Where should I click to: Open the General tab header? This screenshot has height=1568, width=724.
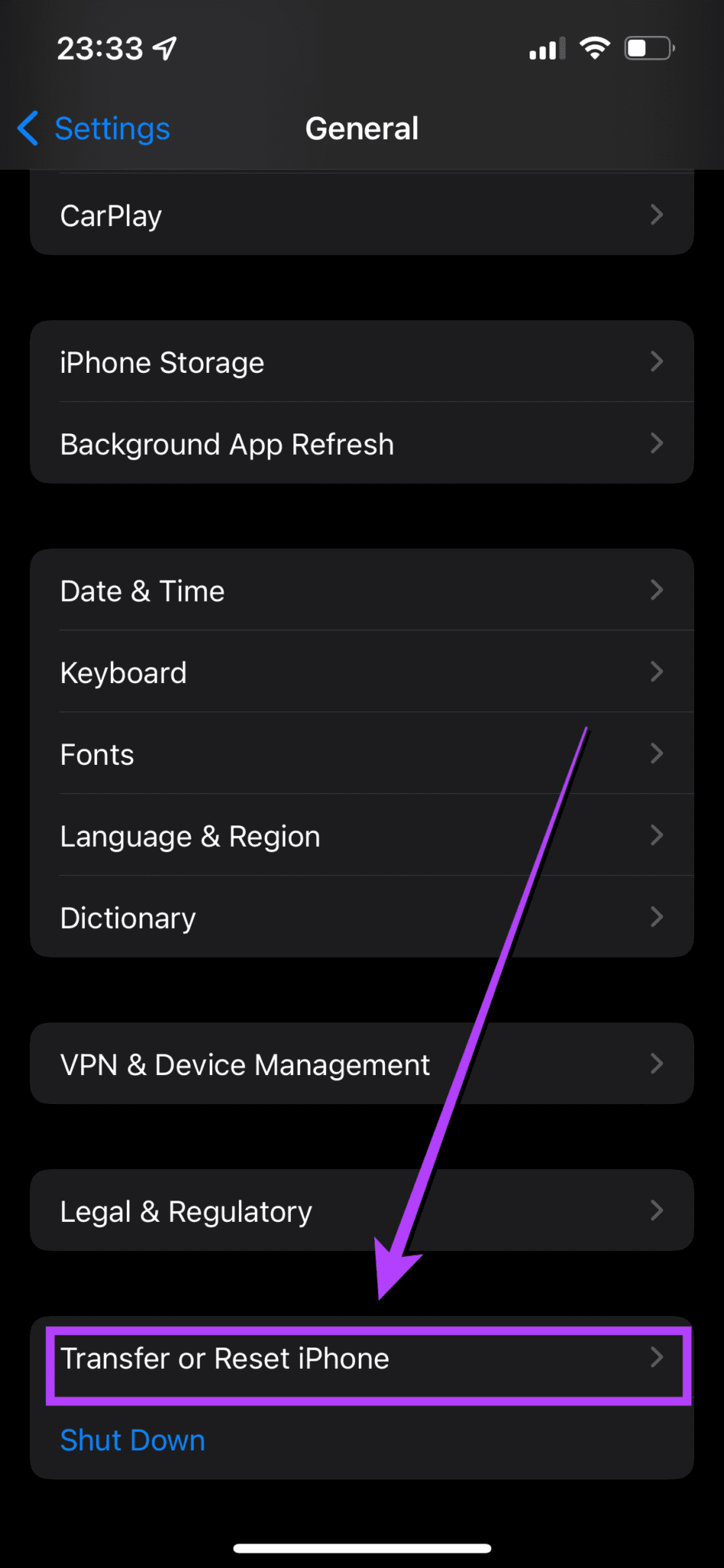coord(362,128)
